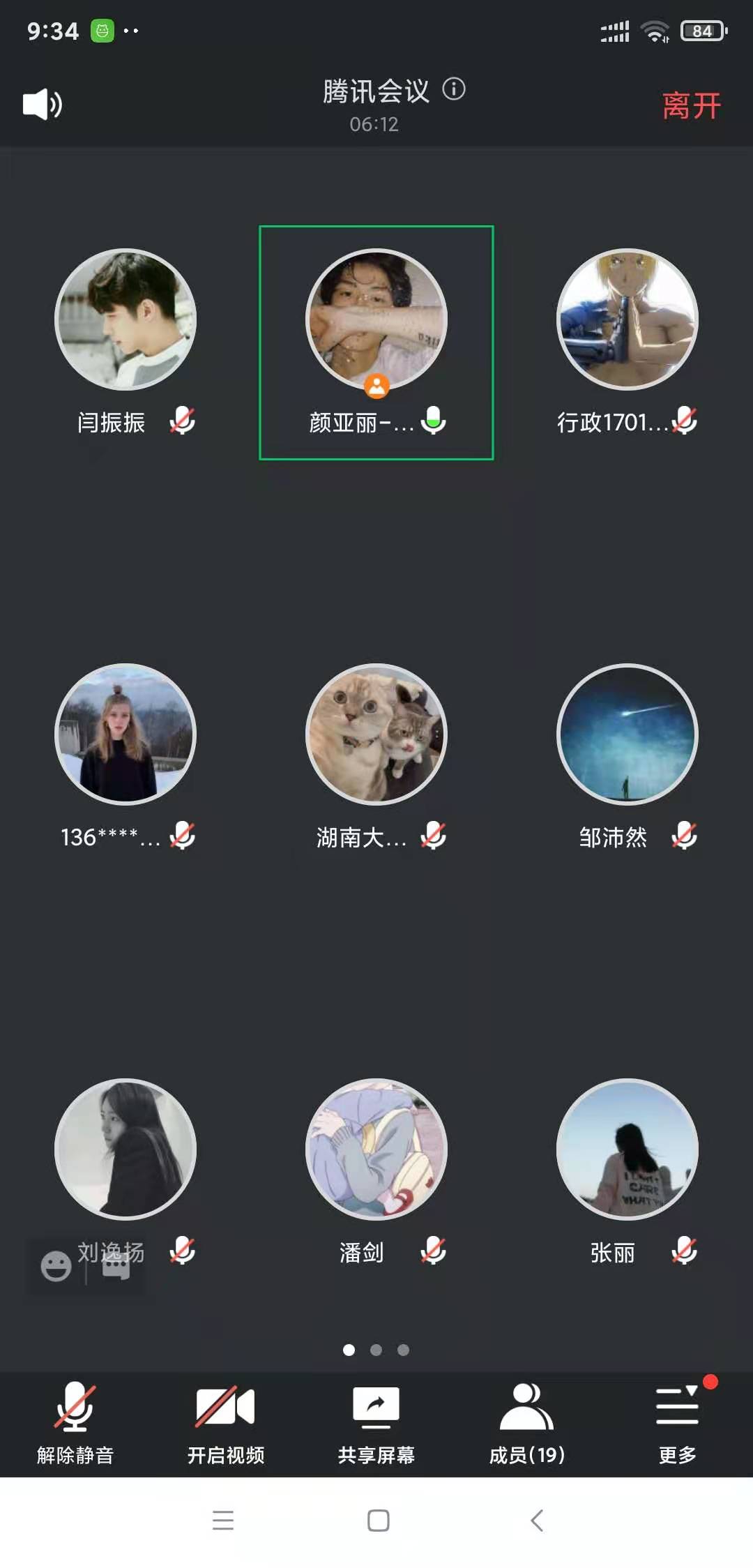The width and height of the screenshot is (753, 1568).
Task: Select the speaking participant 颜亚丽
Action: tap(376, 319)
